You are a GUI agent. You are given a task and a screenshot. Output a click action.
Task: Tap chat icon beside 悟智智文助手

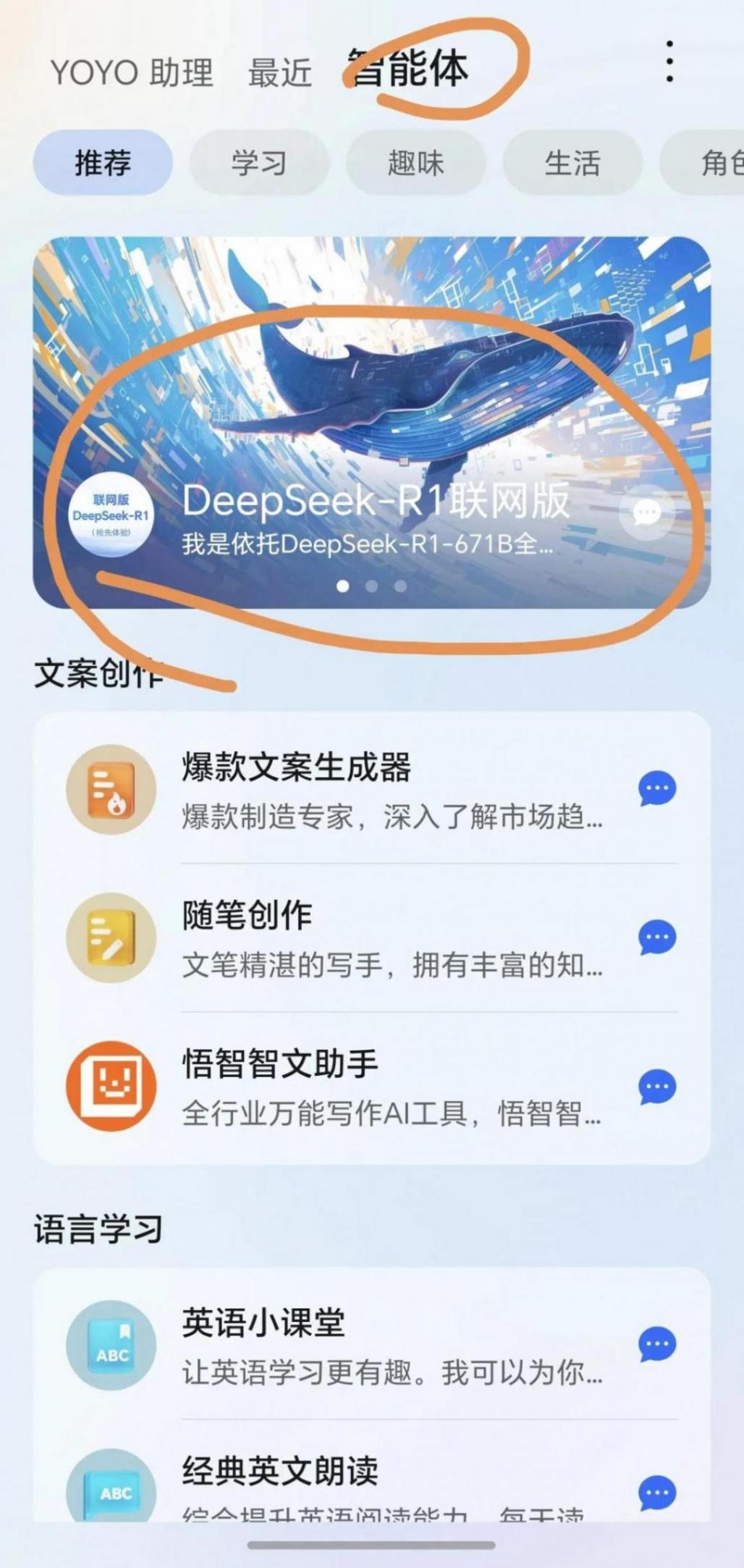tap(657, 1087)
